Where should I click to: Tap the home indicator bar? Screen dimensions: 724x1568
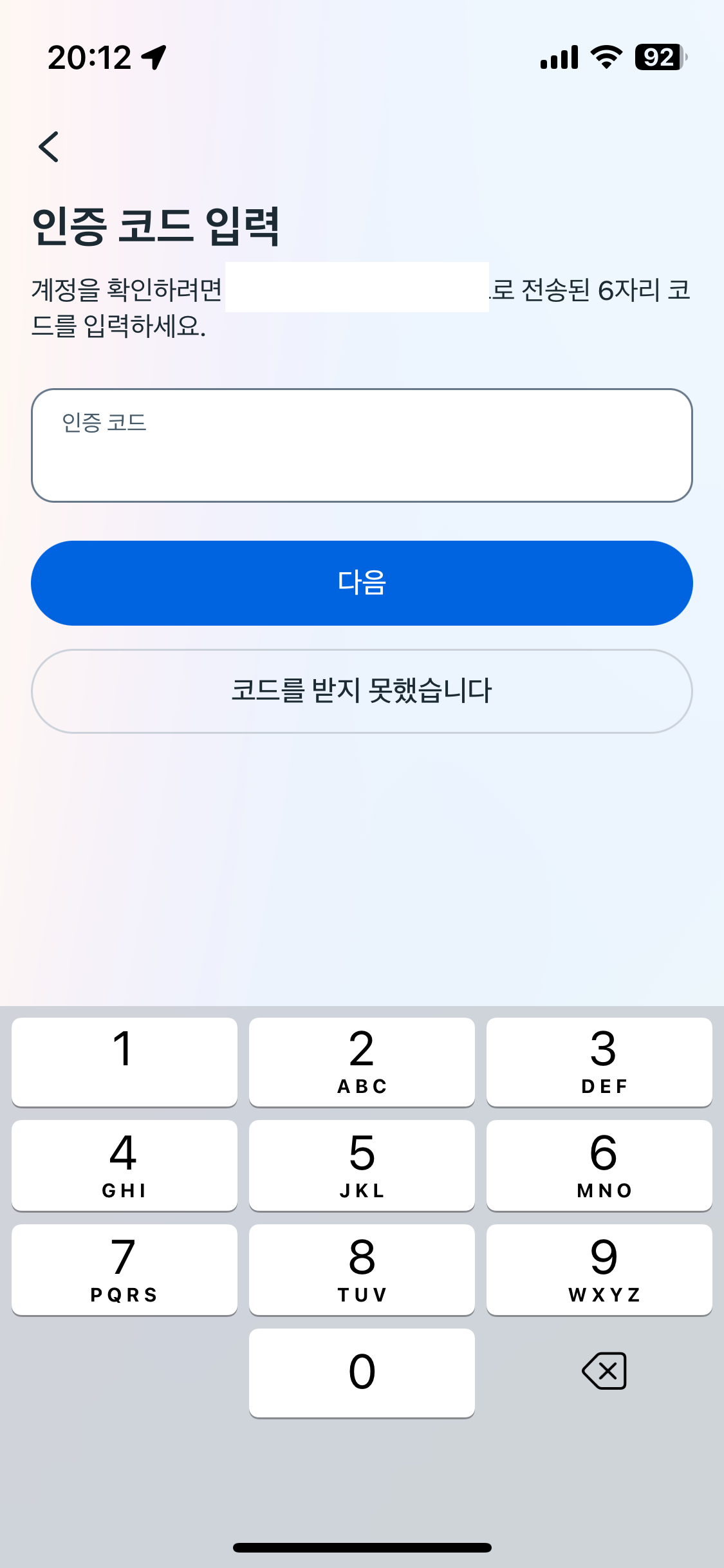pyautogui.click(x=362, y=1547)
